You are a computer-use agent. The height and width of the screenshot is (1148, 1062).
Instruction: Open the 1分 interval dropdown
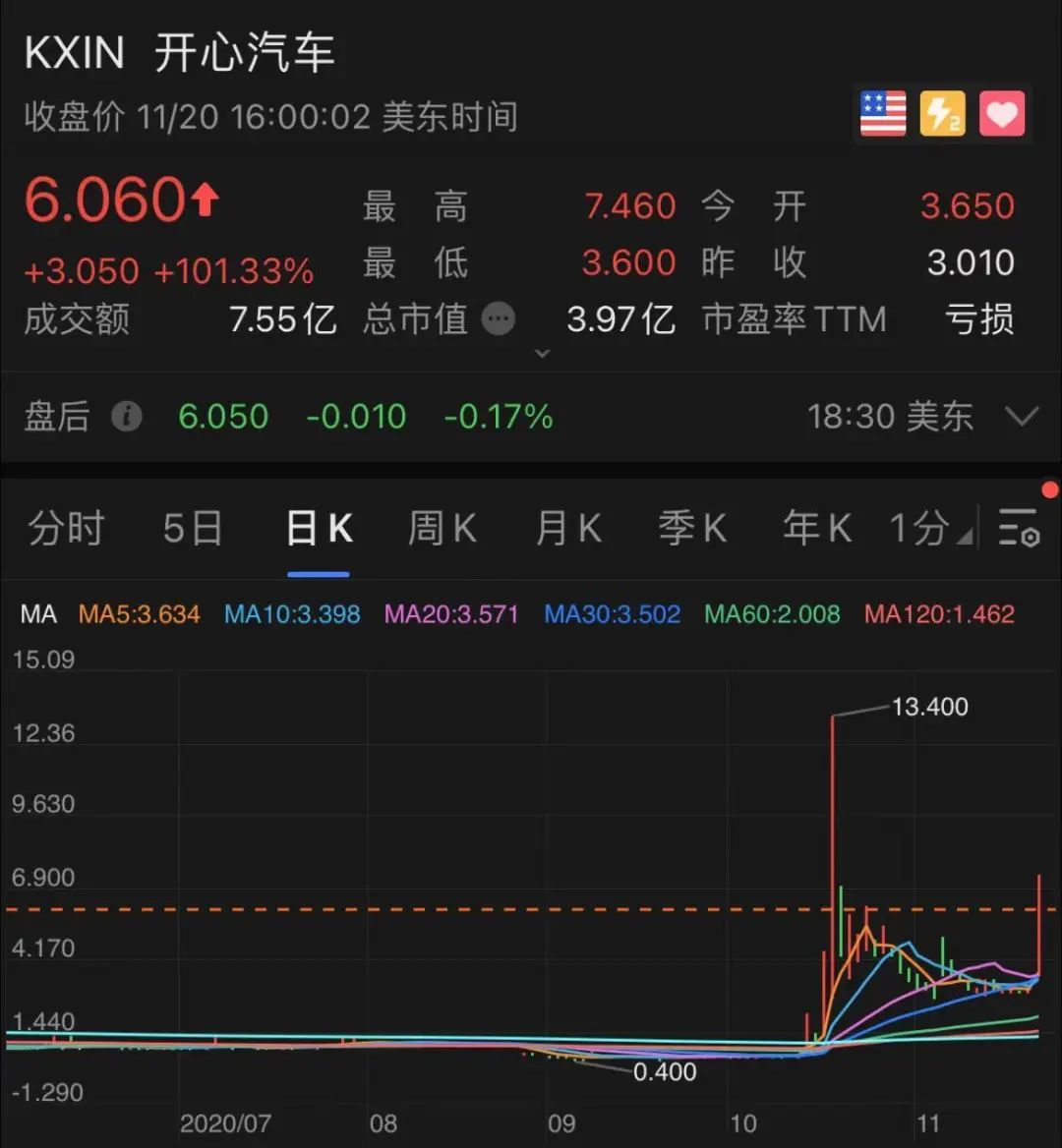point(930,529)
